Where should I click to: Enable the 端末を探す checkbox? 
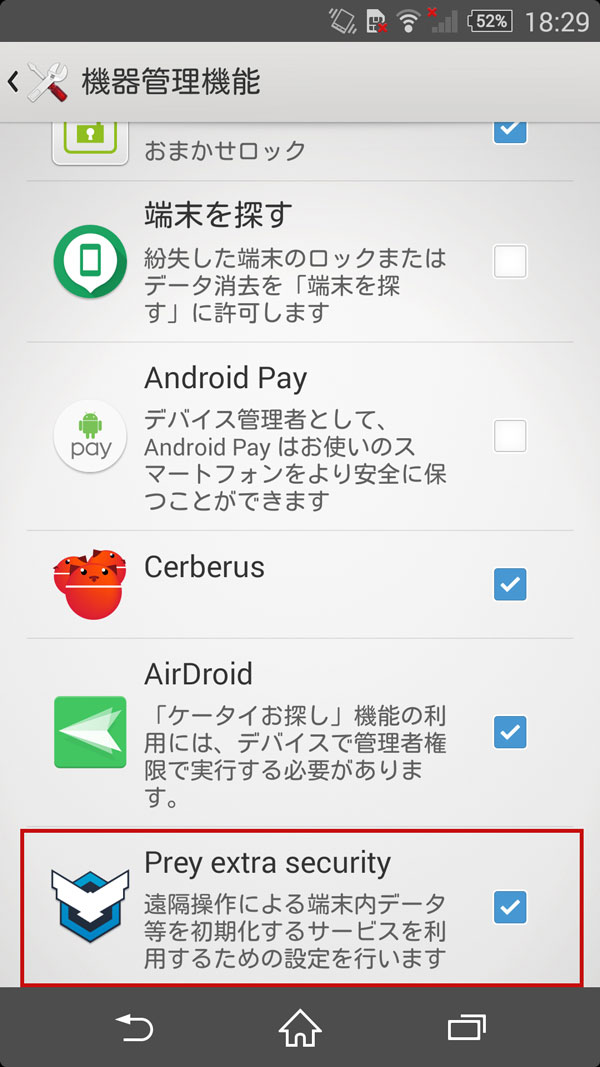click(x=510, y=261)
